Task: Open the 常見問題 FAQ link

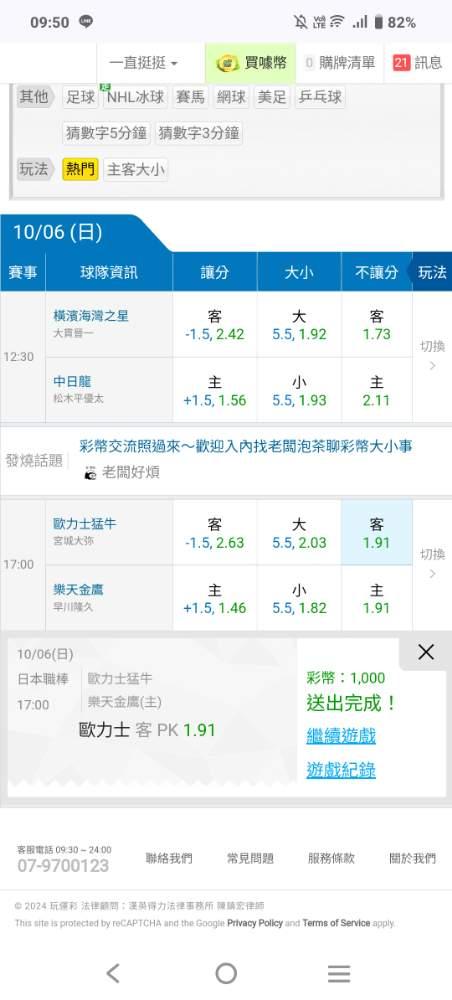Action: [251, 858]
